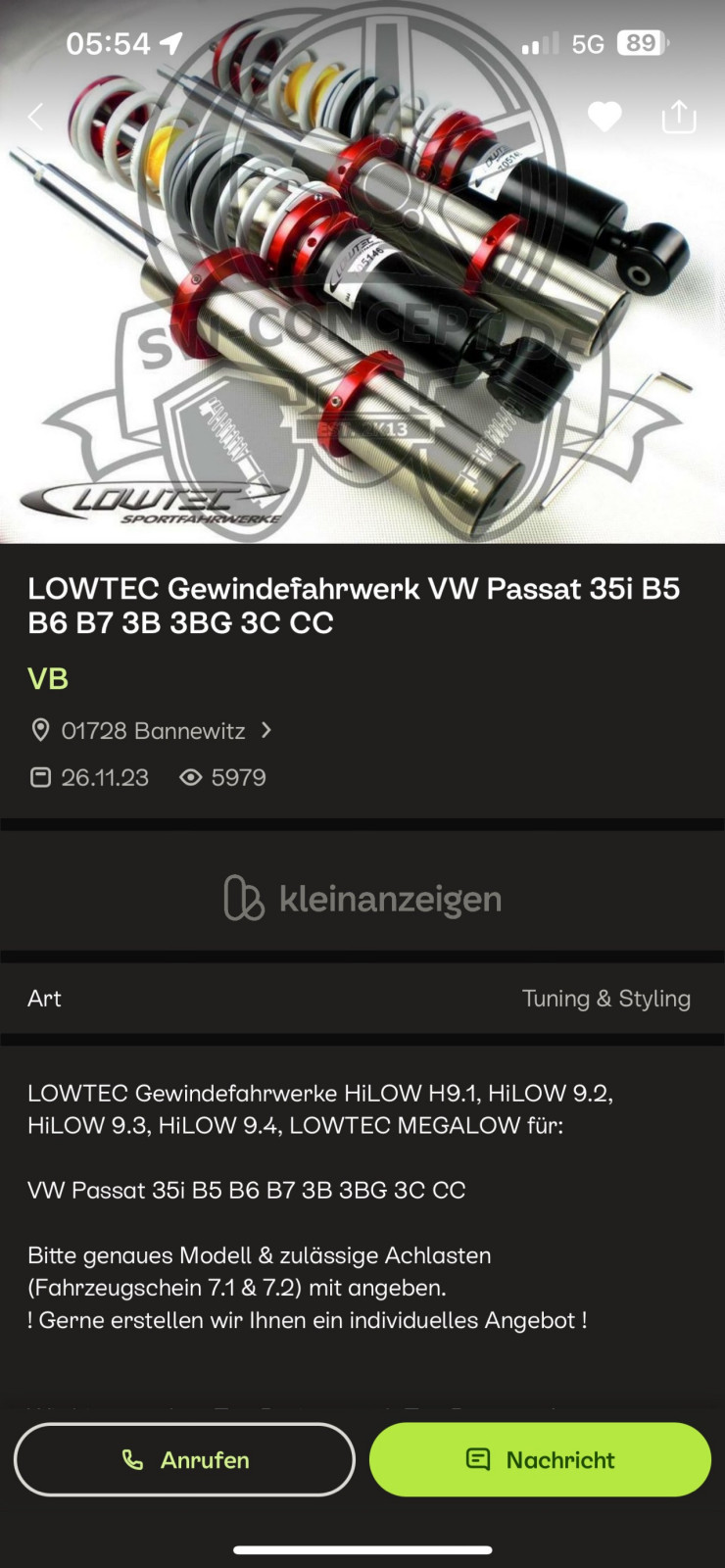The width and height of the screenshot is (725, 1568).
Task: Tap the heart to favorite the listing
Action: point(604,116)
